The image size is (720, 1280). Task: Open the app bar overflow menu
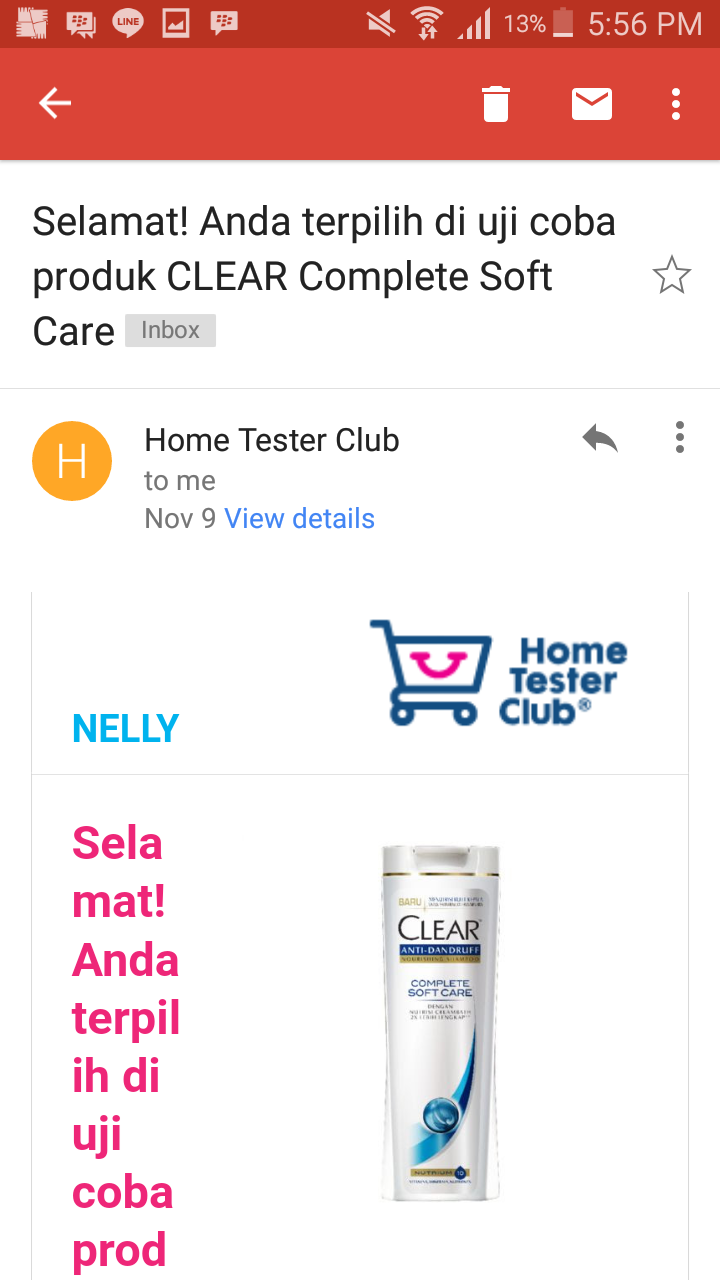pyautogui.click(x=676, y=103)
